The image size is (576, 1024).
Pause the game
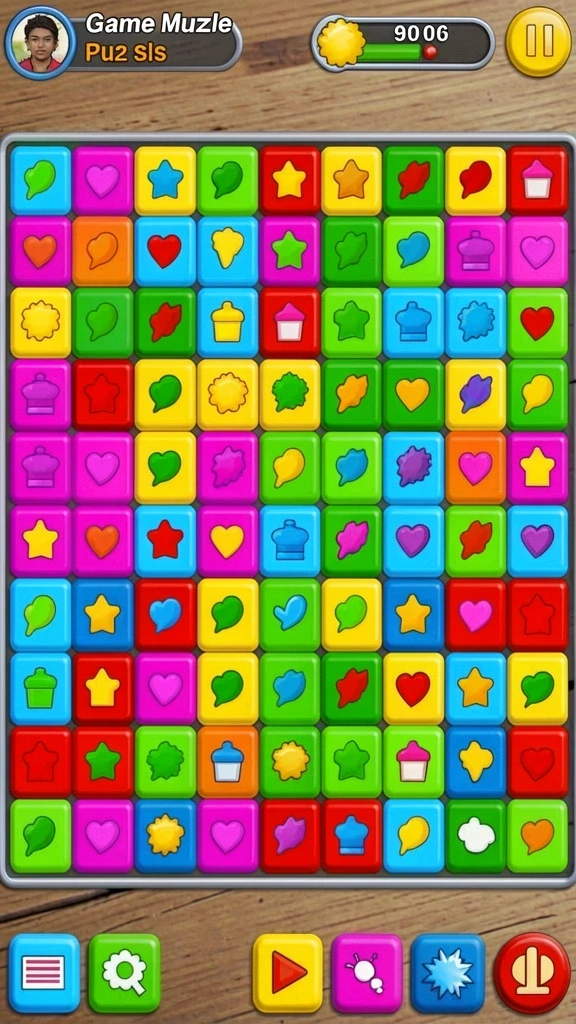pyautogui.click(x=539, y=42)
